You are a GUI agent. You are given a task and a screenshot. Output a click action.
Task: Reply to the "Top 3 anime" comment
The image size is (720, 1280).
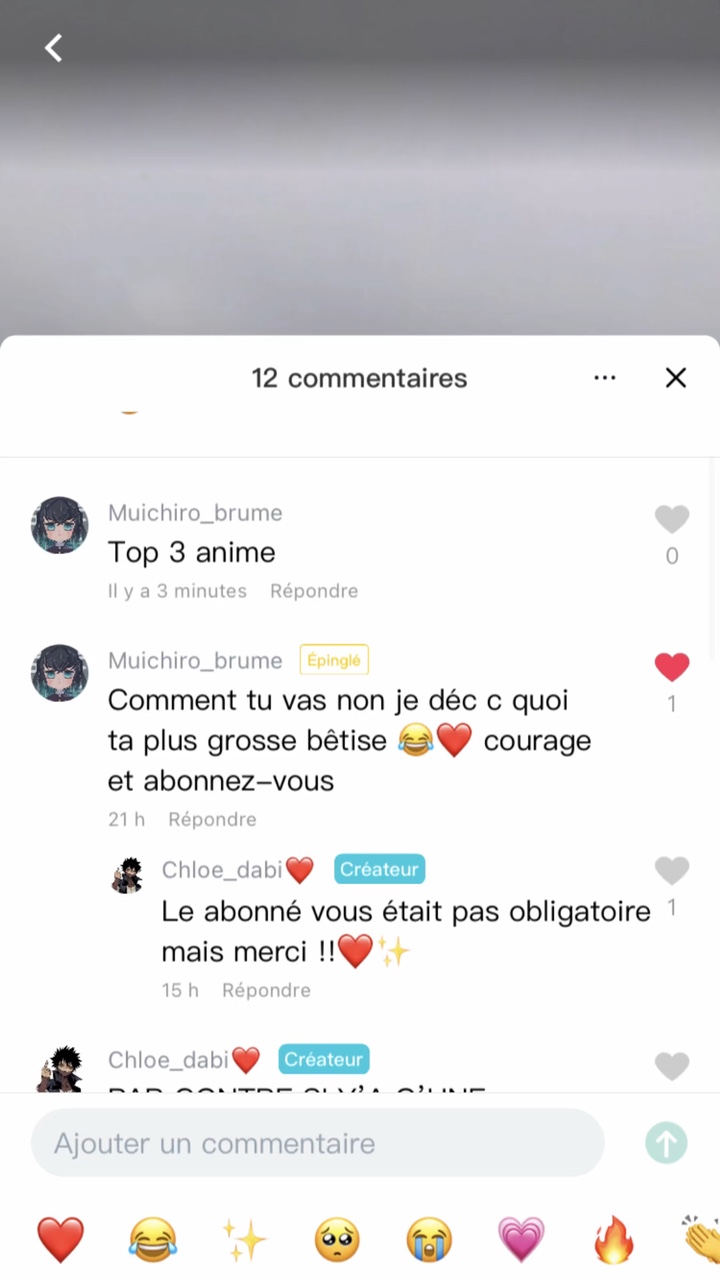(x=314, y=591)
